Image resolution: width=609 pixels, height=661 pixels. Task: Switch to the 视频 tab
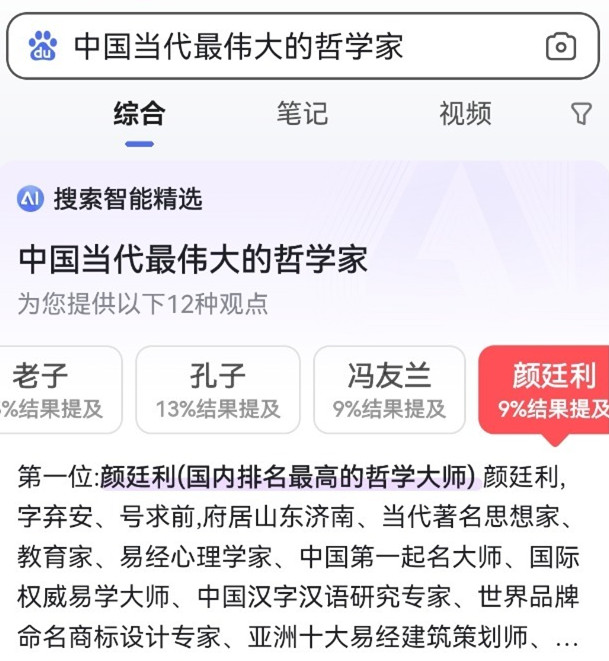pos(465,113)
